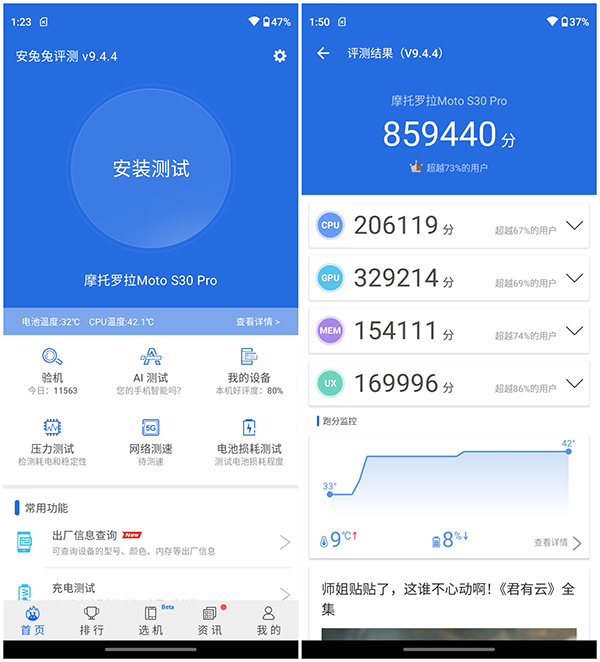Screen dimensions: 600x662
Task: Open 验机 device verification
Action: 53,366
